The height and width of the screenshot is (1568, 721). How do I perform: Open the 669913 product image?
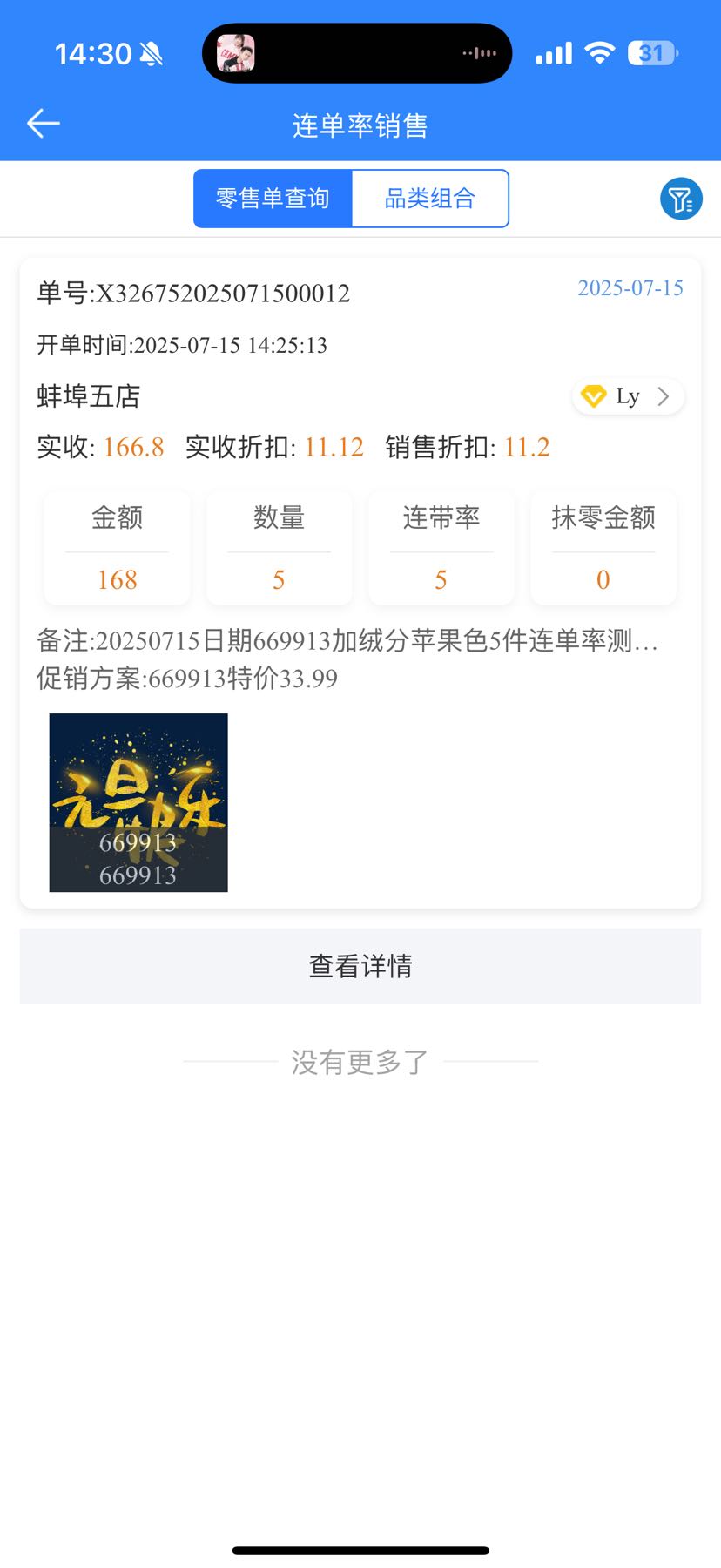(138, 802)
